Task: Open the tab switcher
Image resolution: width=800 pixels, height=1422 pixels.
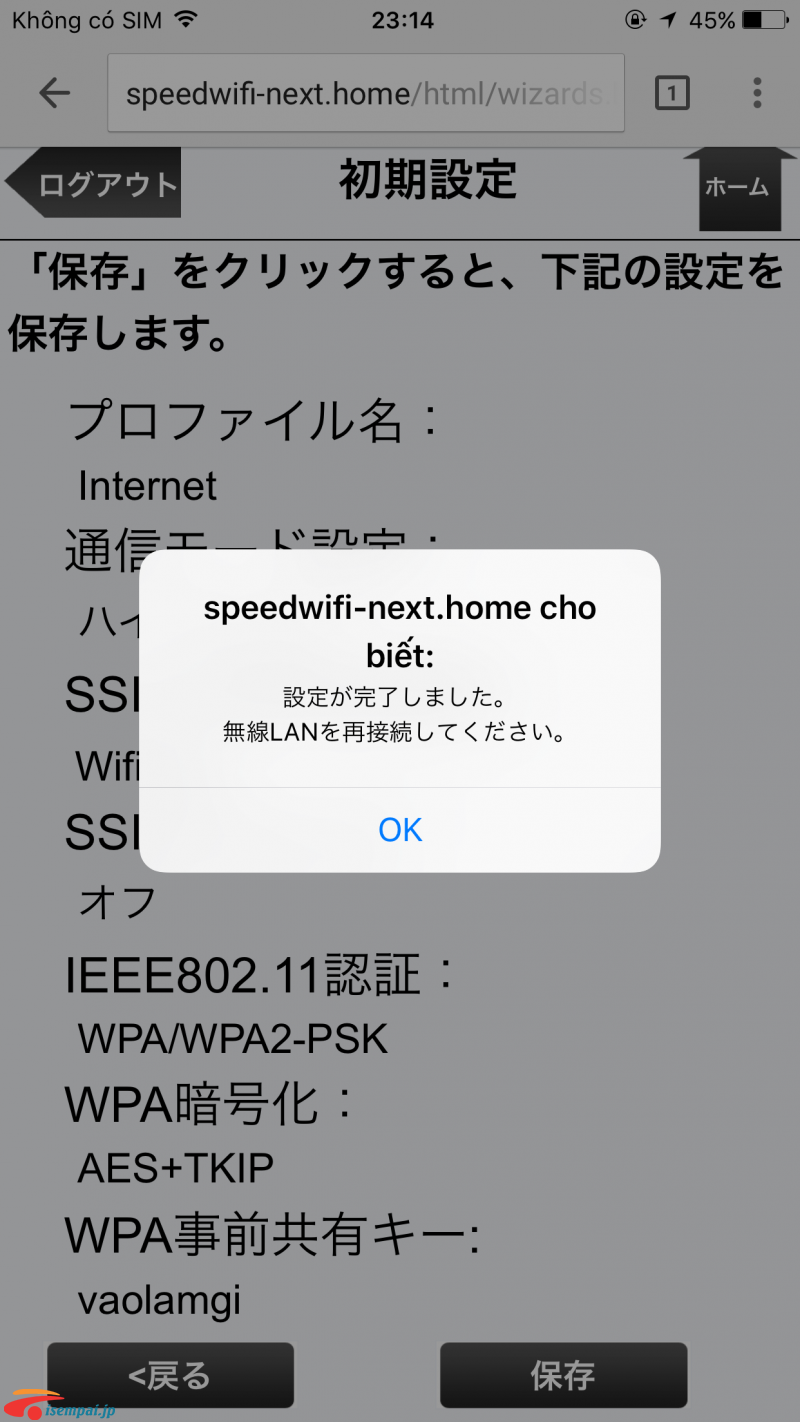Action: pyautogui.click(x=672, y=93)
